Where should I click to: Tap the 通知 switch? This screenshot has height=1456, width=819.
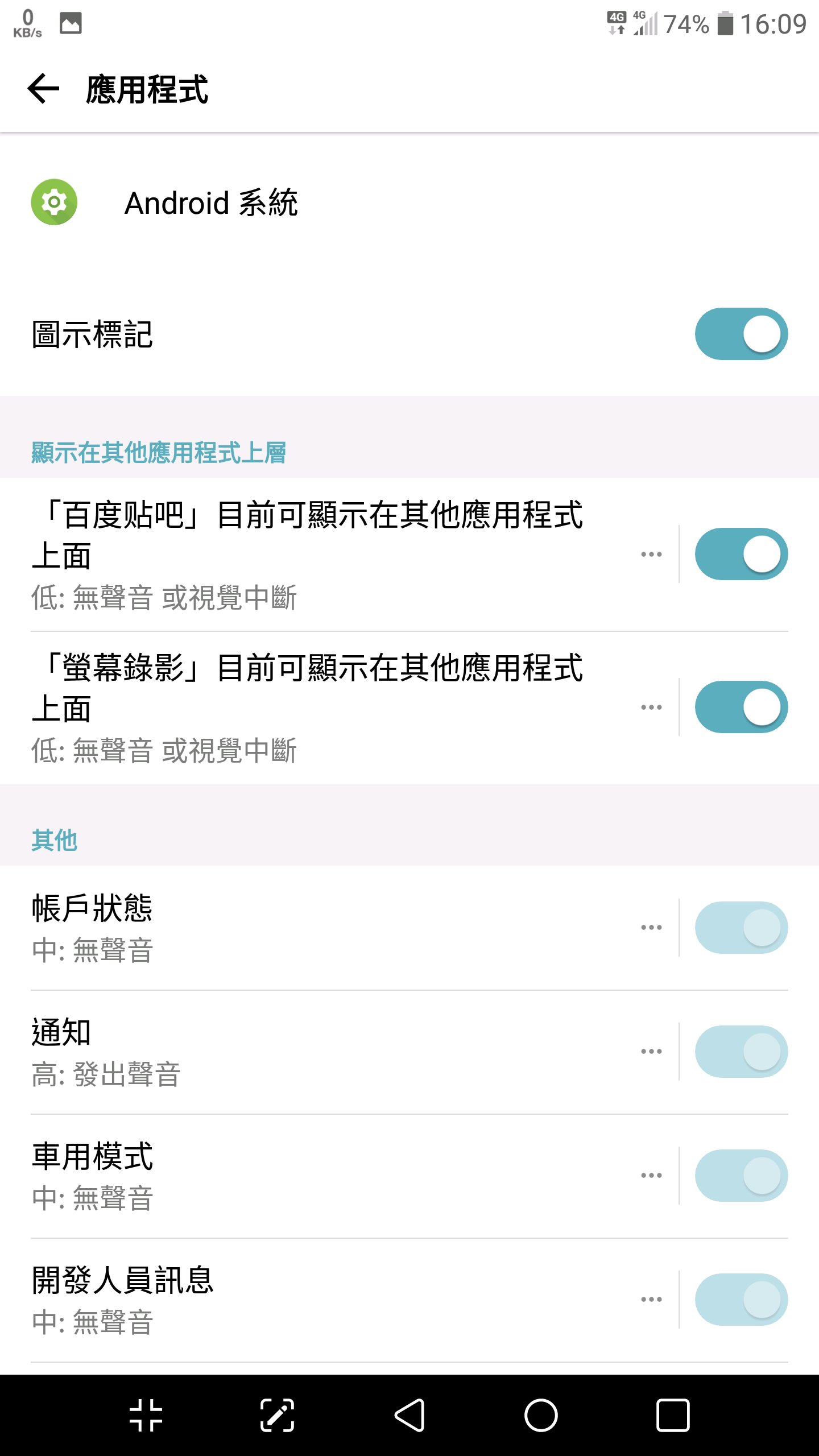(x=741, y=1052)
